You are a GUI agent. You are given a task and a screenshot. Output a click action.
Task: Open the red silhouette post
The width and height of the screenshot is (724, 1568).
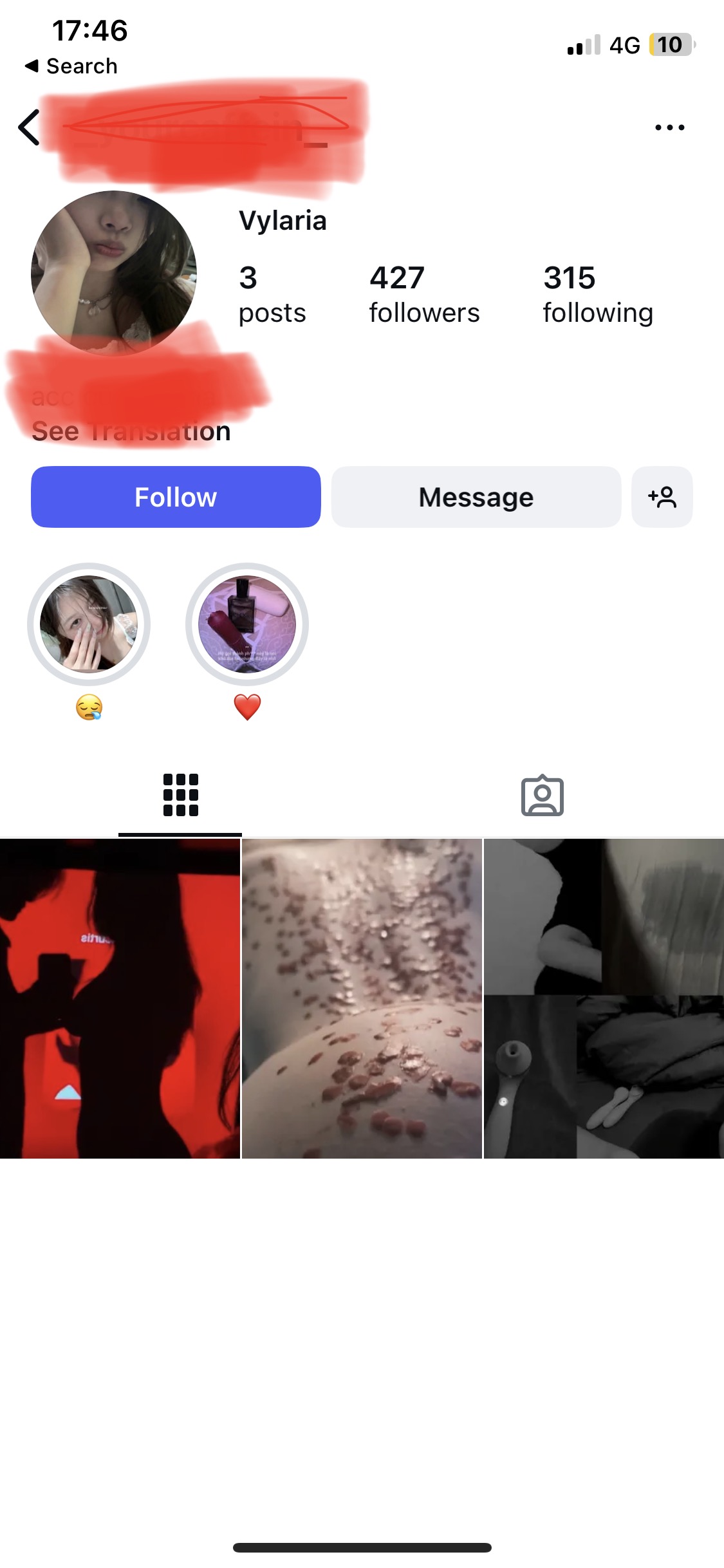(120, 998)
